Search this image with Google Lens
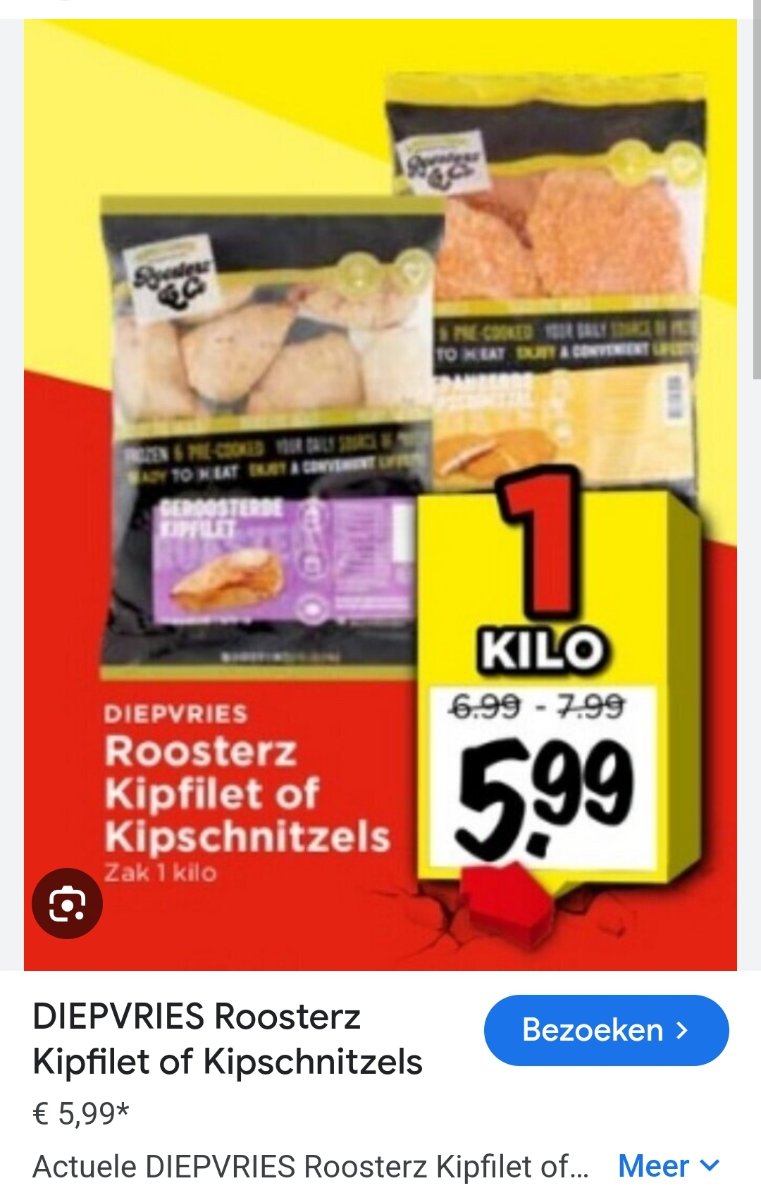The width and height of the screenshot is (761, 1200). tap(66, 905)
